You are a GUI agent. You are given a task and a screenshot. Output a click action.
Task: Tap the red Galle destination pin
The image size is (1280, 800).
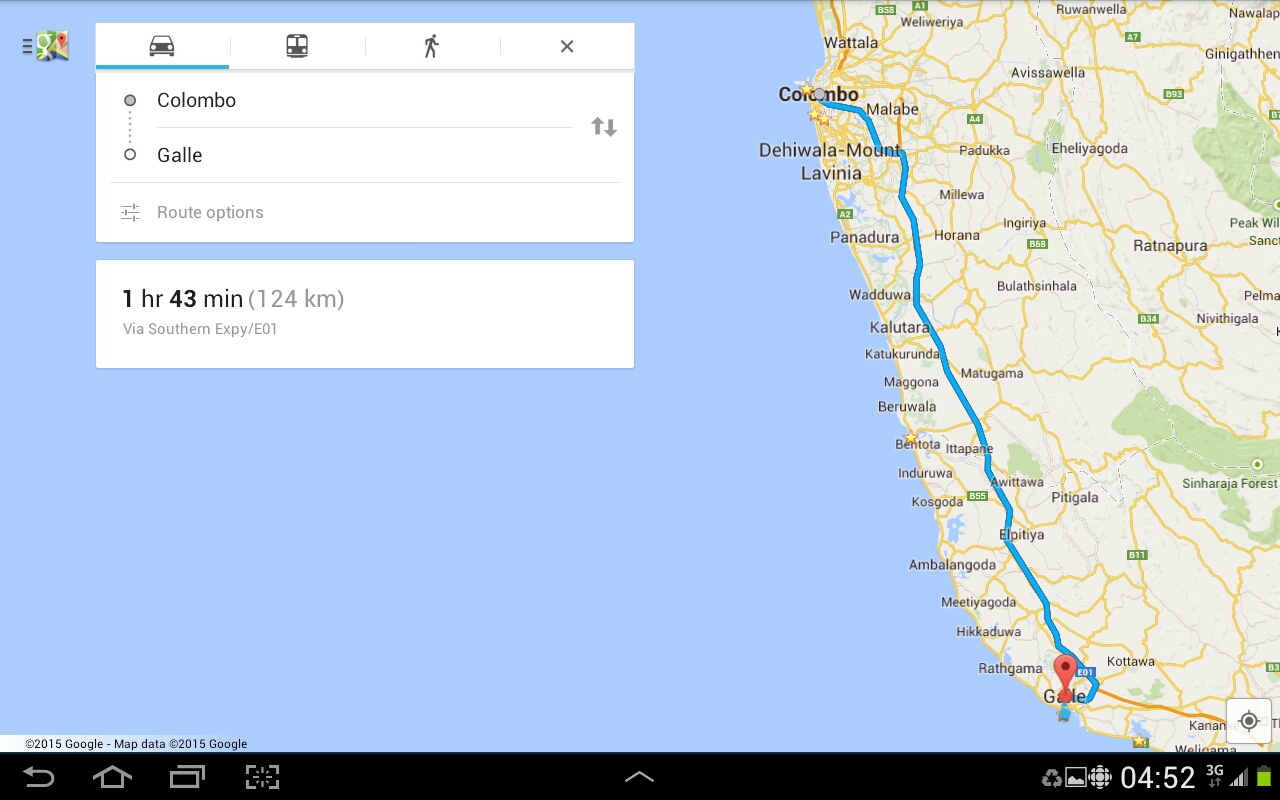(x=1066, y=672)
